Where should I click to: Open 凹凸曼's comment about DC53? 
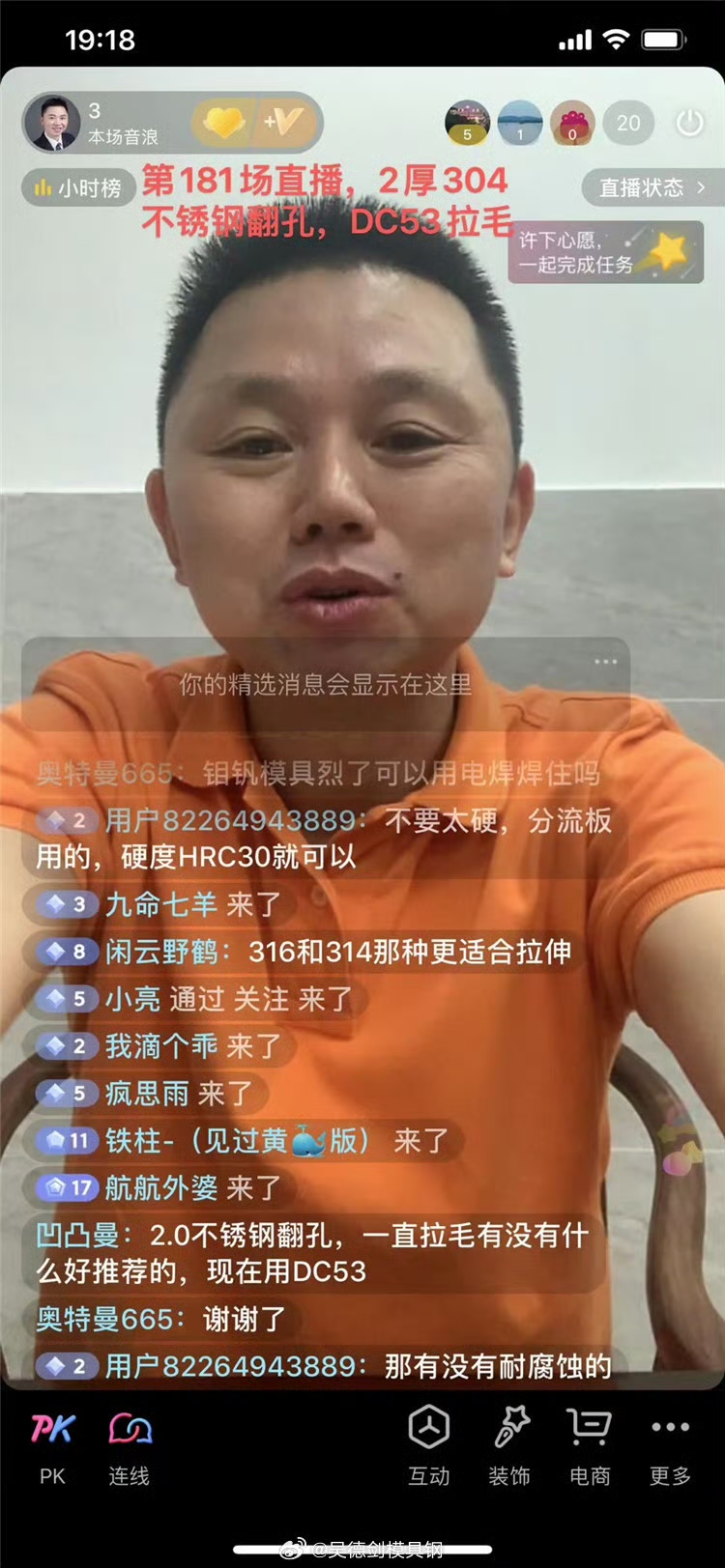pyautogui.click(x=311, y=1253)
